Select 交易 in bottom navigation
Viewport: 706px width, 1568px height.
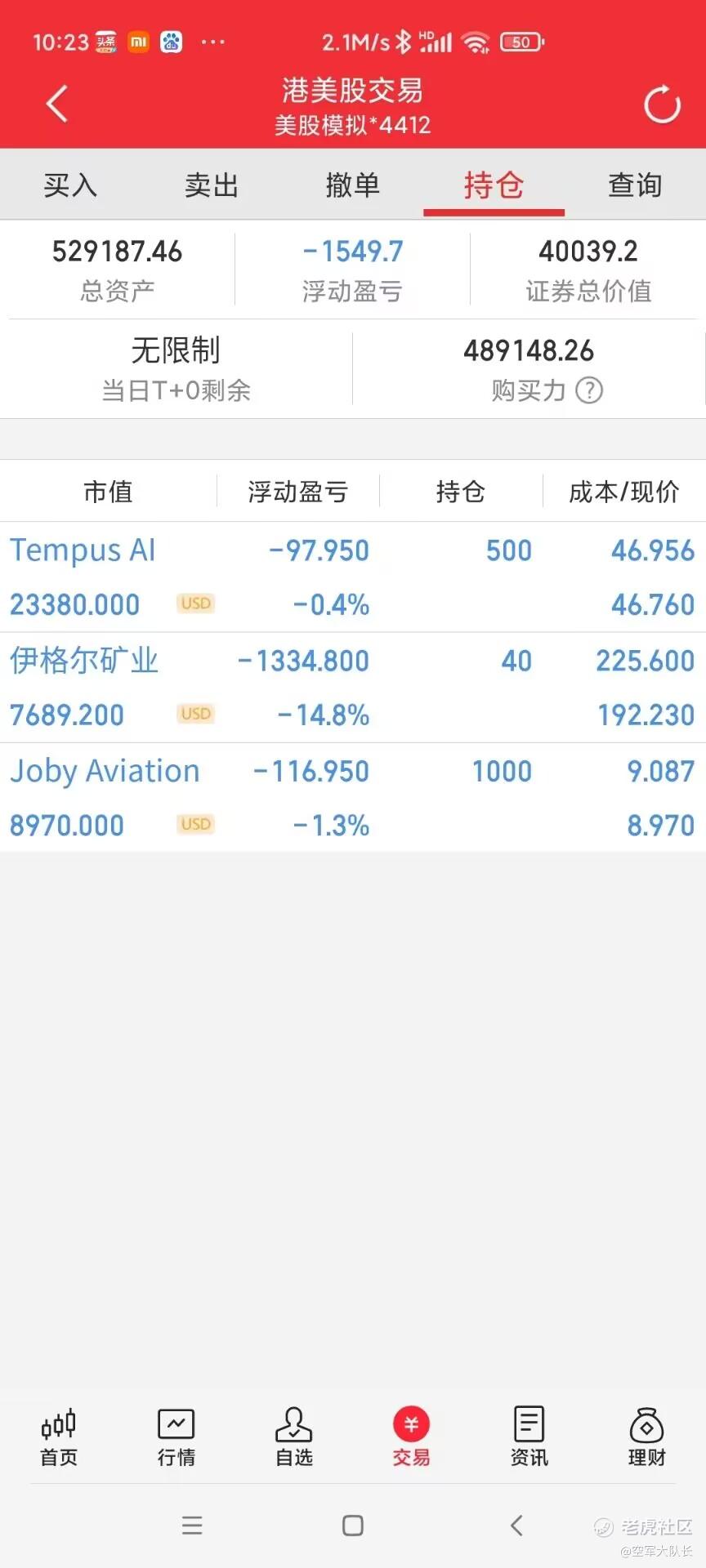(x=411, y=1437)
